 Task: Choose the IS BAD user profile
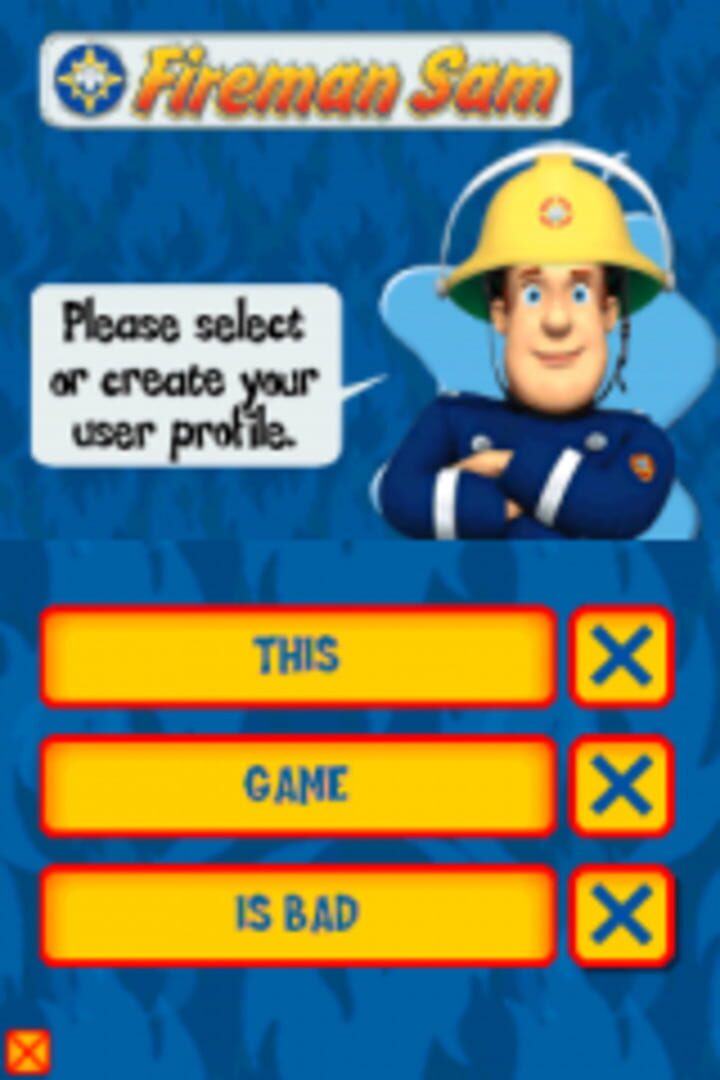pyautogui.click(x=297, y=915)
